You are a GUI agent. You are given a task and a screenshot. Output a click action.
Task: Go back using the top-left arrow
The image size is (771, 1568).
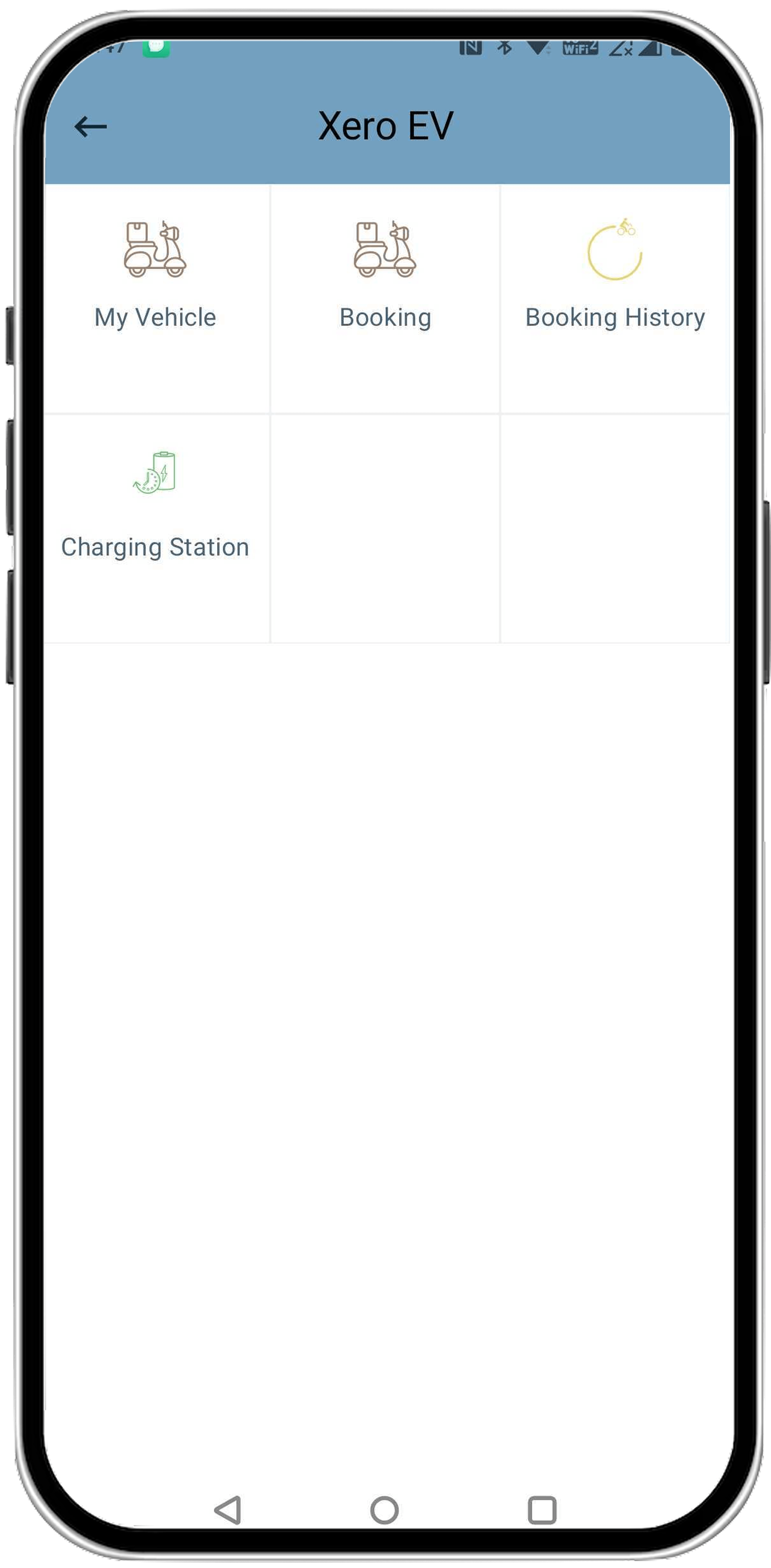pyautogui.click(x=90, y=127)
